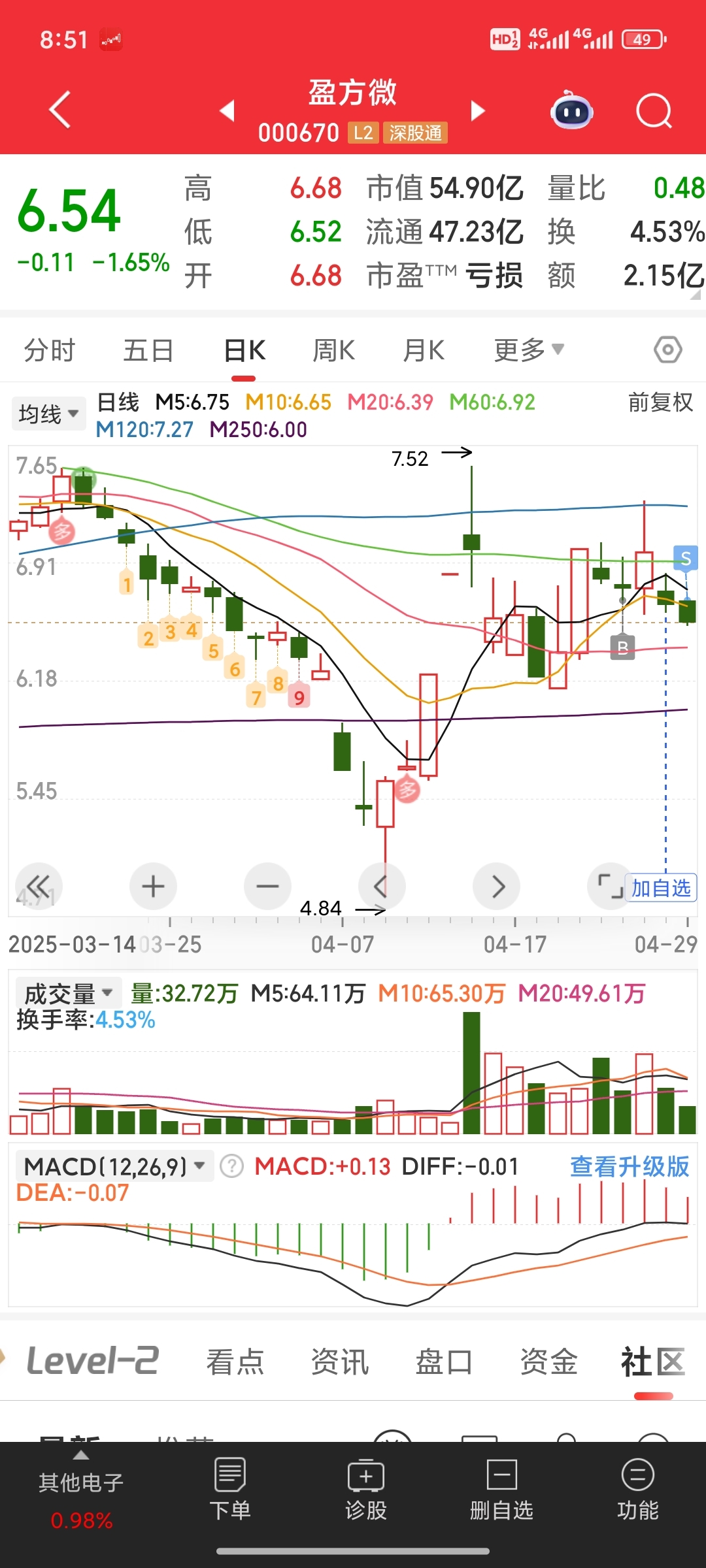Open 查看升级版 MACD link
Viewport: 706px width, 1568px height.
(x=630, y=1166)
